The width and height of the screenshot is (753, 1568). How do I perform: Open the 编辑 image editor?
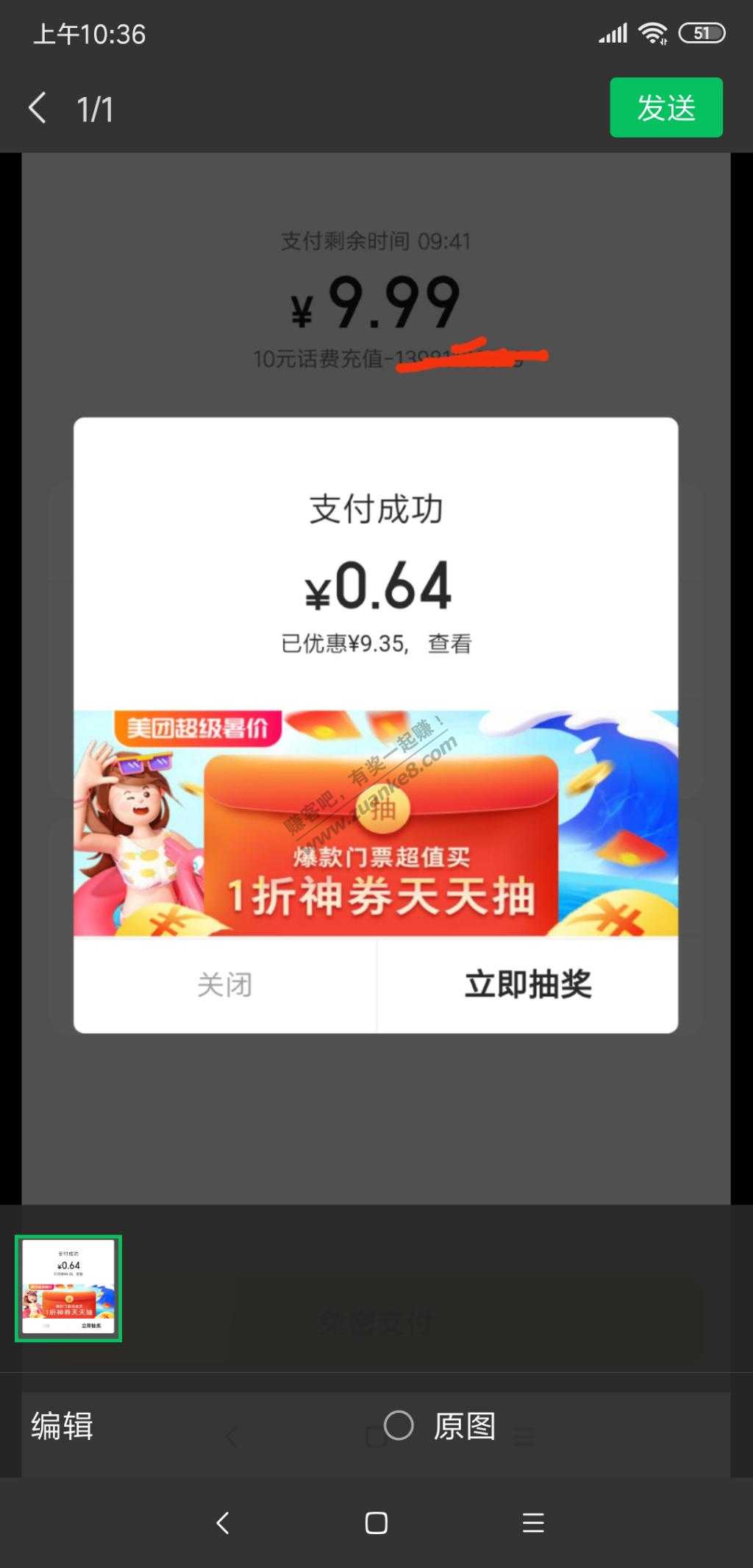[x=62, y=1425]
